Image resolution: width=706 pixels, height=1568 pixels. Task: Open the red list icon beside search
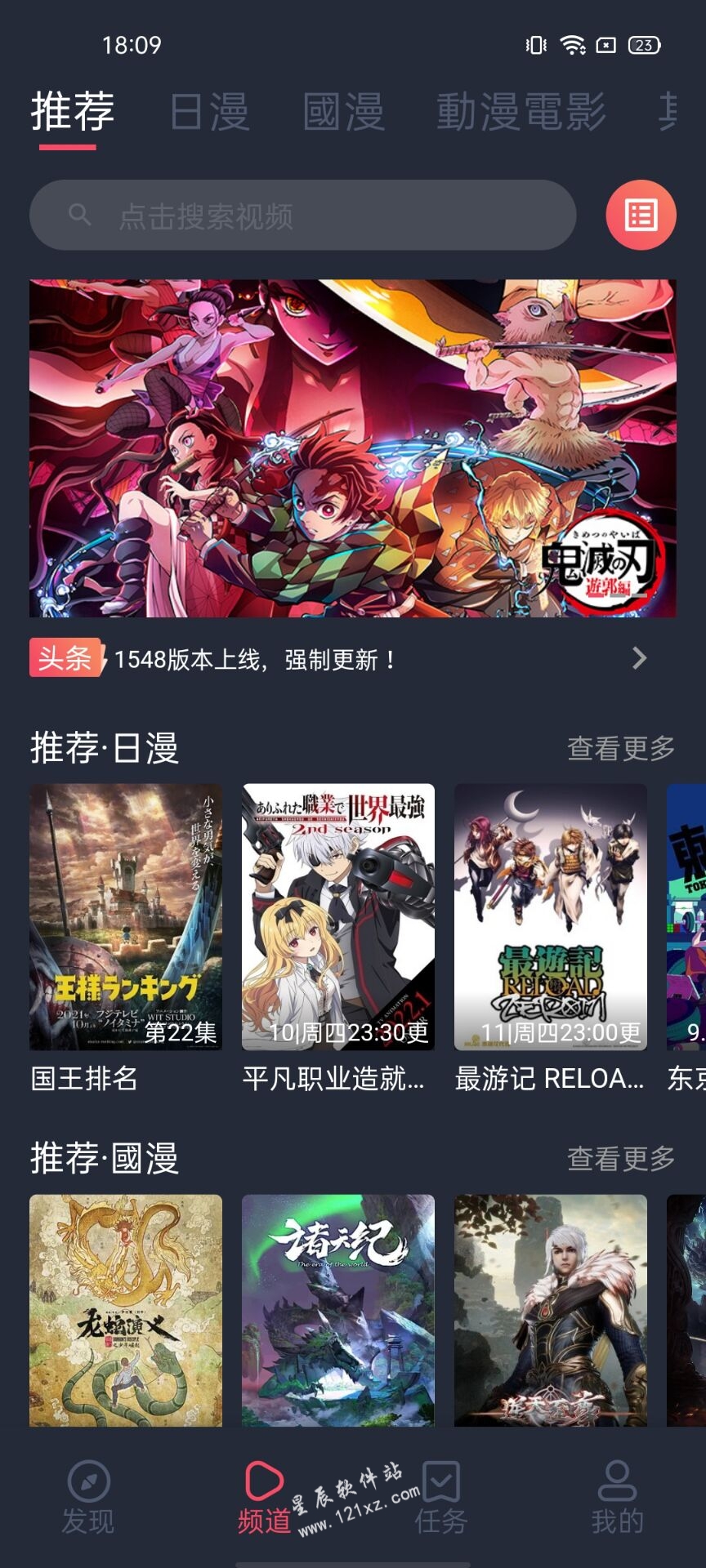point(641,215)
